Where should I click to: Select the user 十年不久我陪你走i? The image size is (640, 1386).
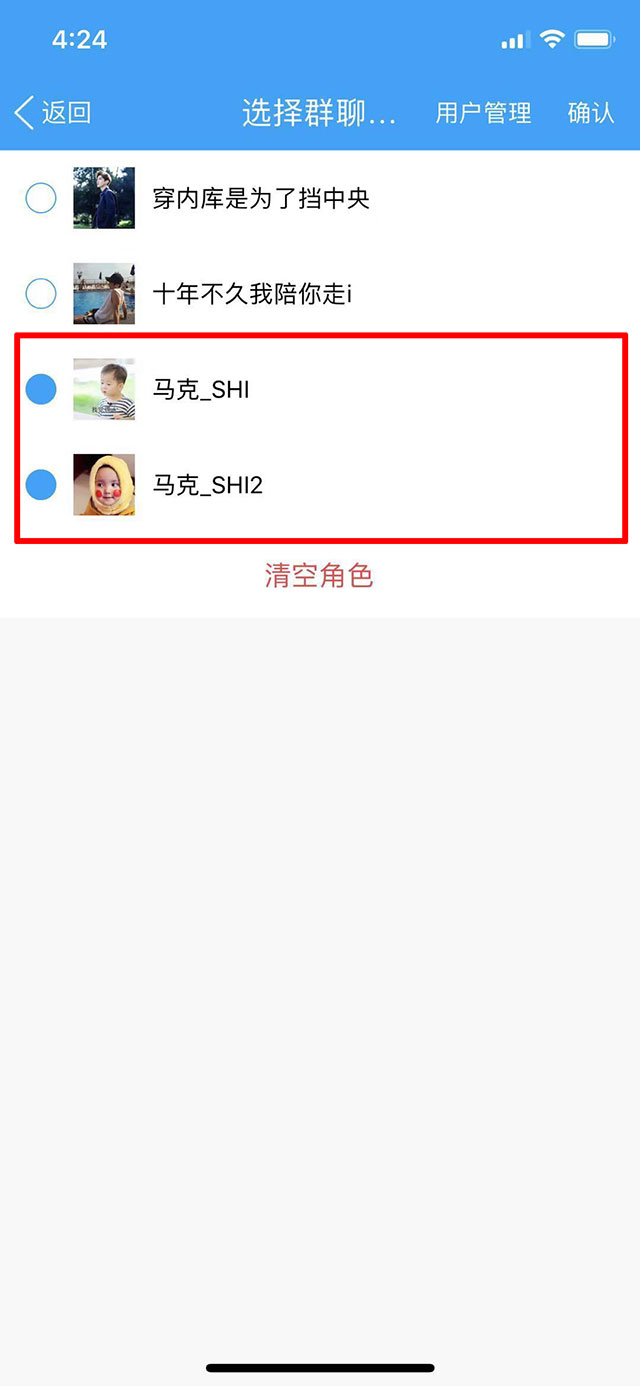41,294
